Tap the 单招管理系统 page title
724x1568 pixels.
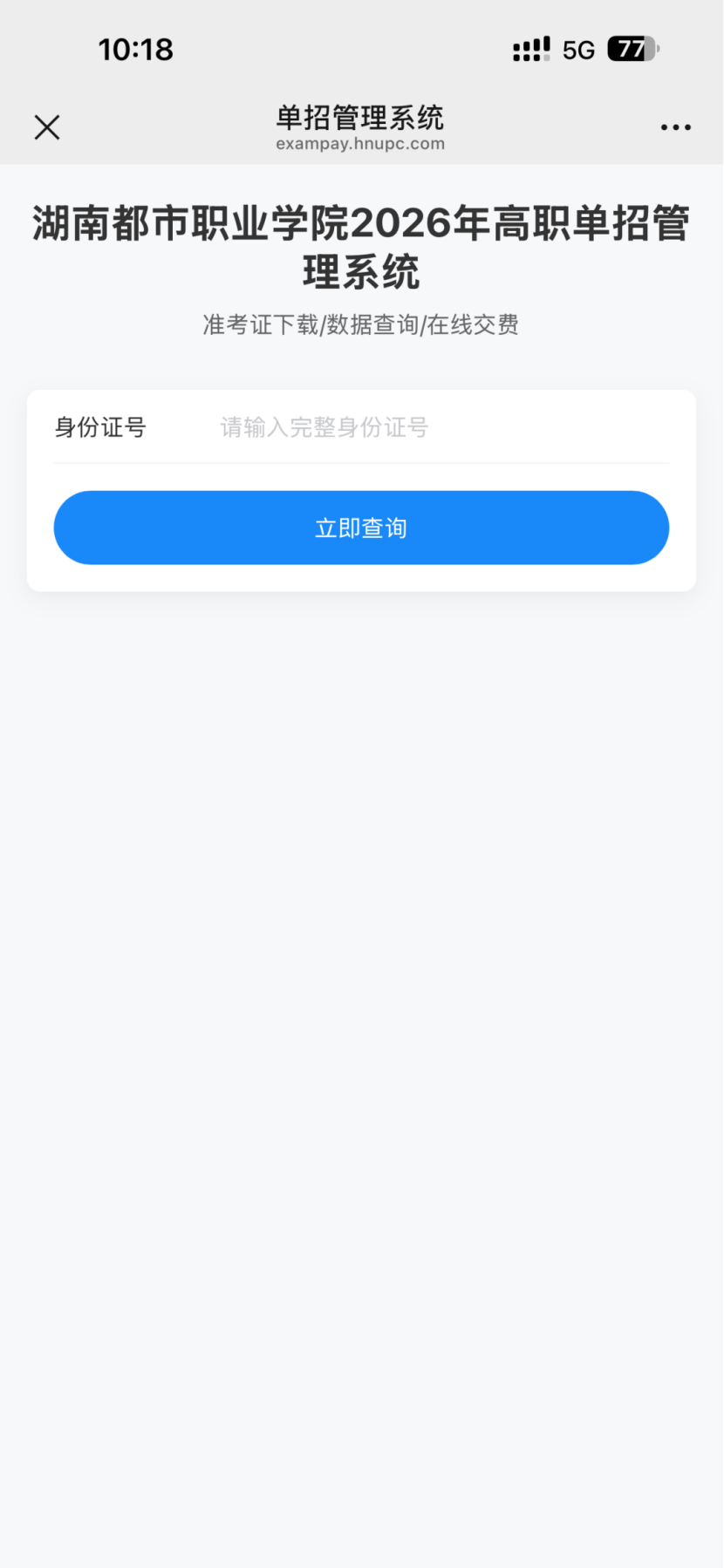pos(361,118)
